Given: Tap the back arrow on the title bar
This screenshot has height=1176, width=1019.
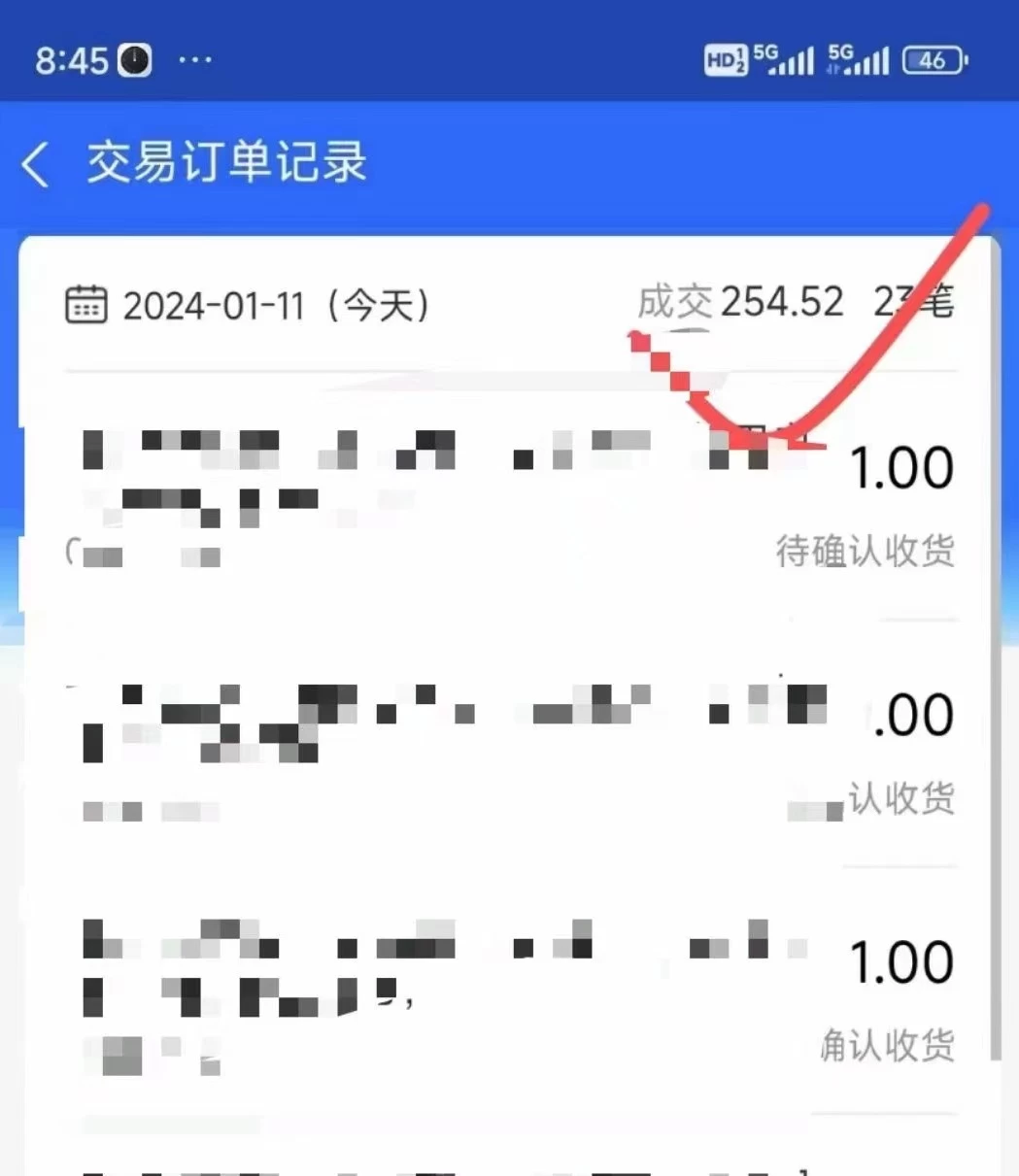Looking at the screenshot, I should pos(36,165).
